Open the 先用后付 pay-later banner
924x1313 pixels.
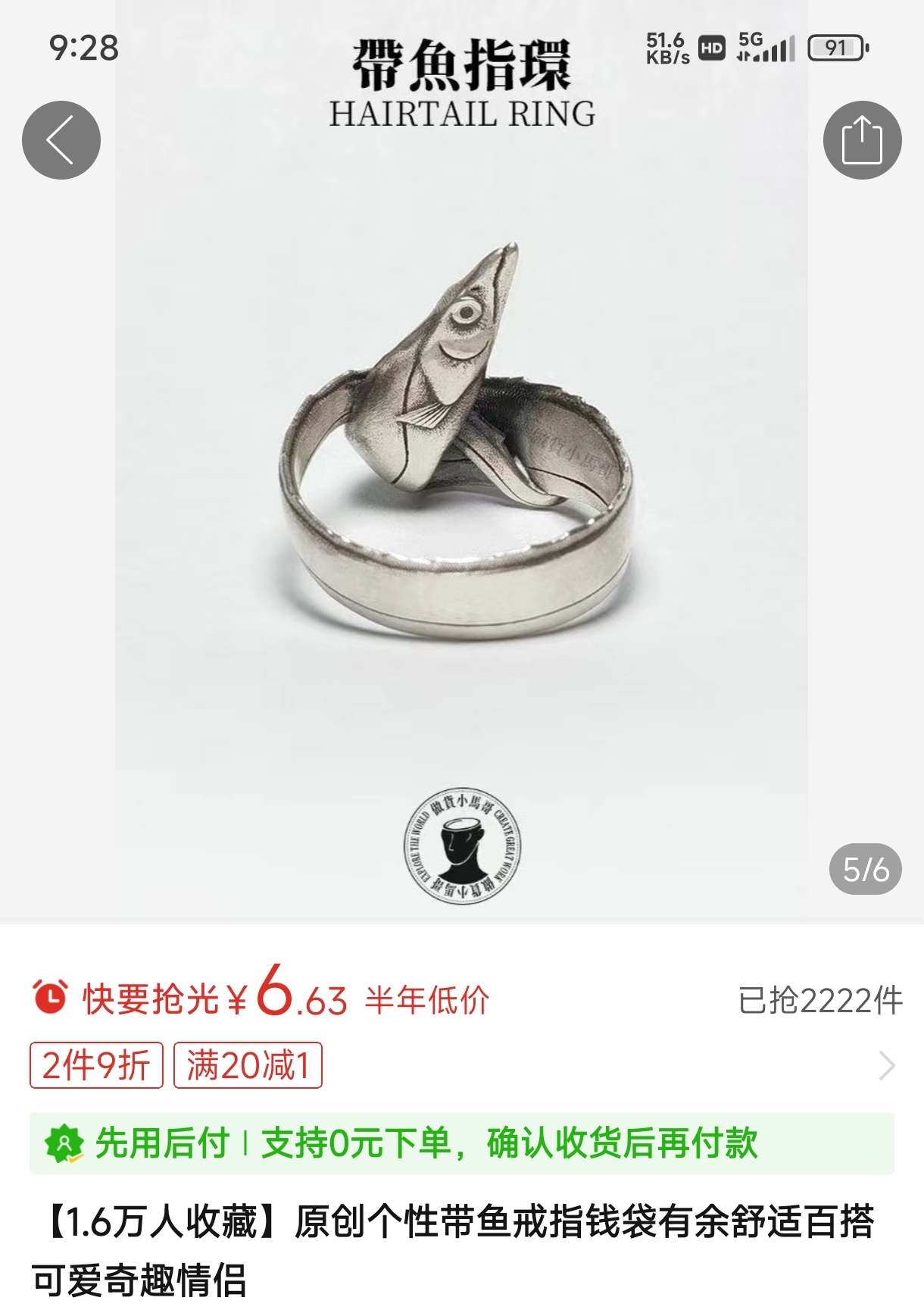pos(460,1143)
